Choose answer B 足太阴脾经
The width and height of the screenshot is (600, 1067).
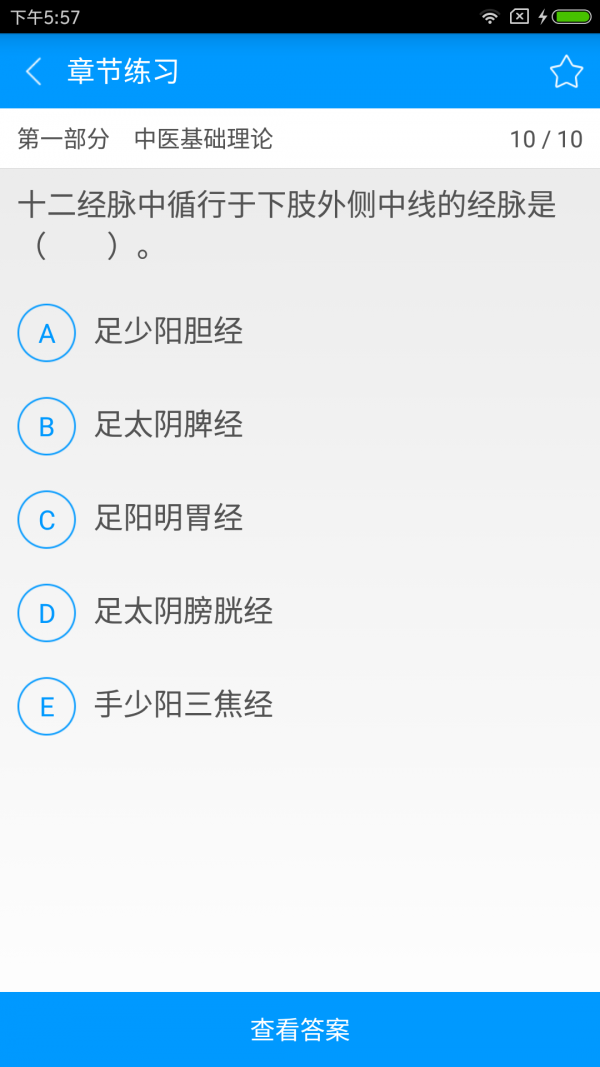click(x=47, y=426)
